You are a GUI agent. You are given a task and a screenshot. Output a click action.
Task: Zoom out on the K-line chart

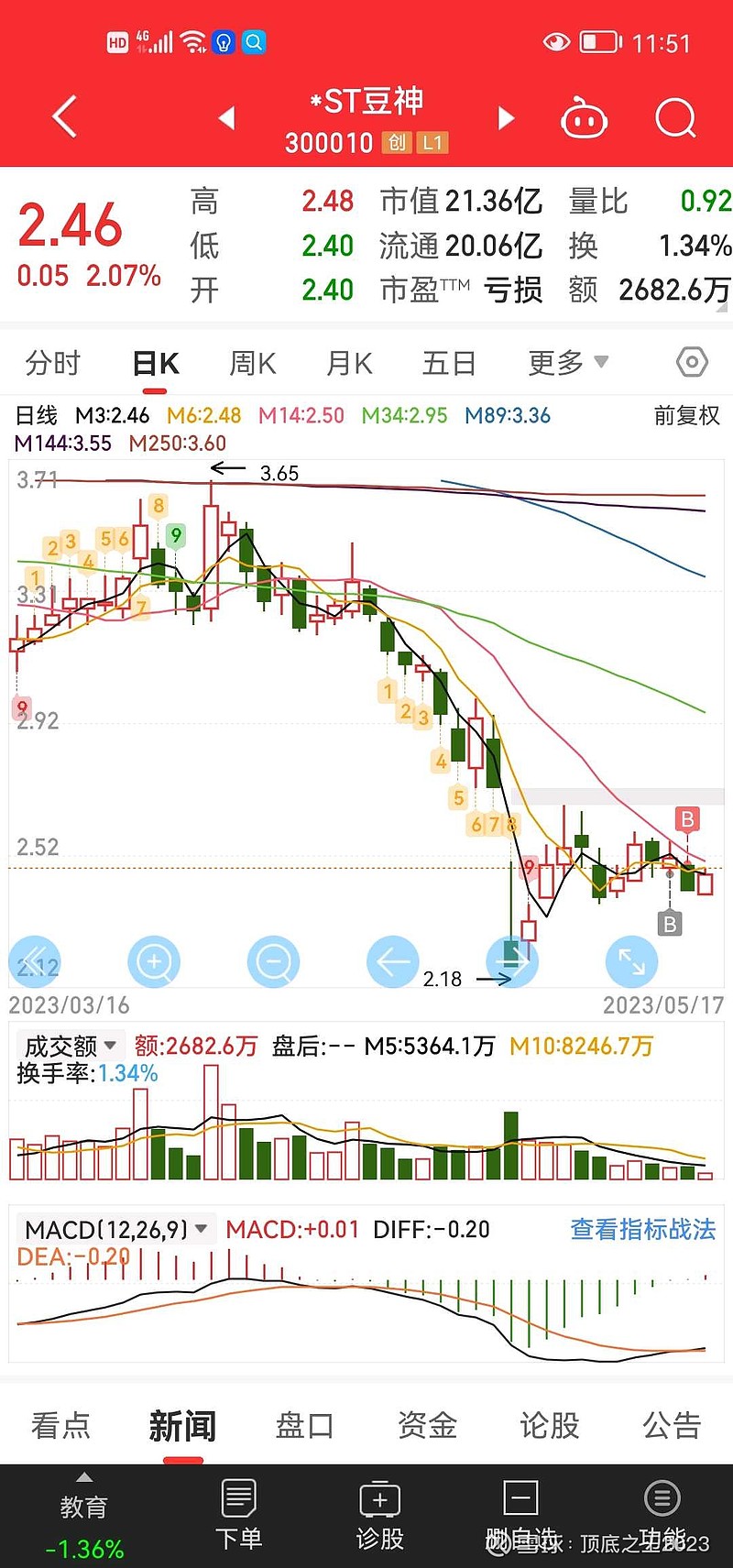tap(273, 961)
